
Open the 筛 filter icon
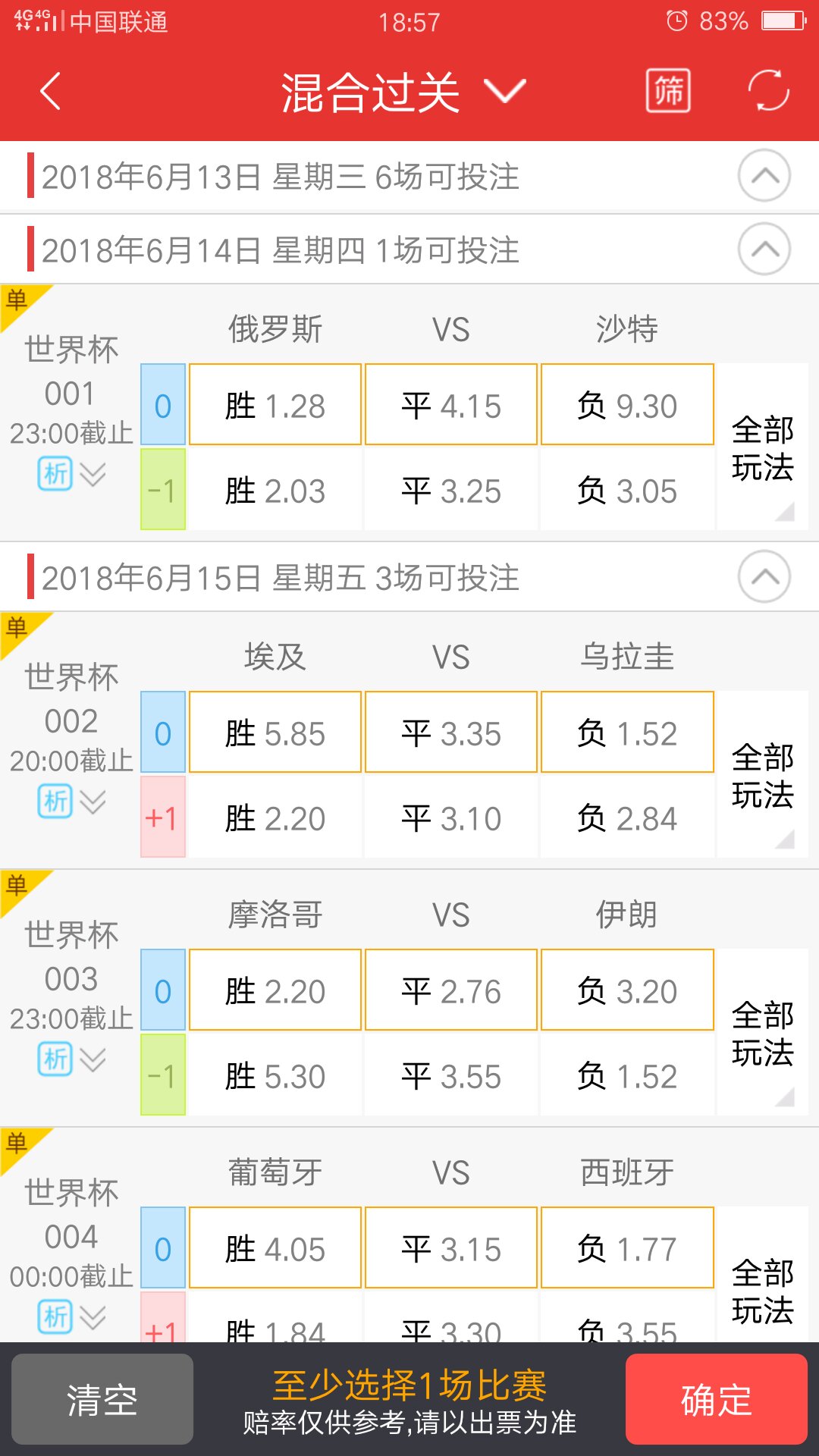pyautogui.click(x=668, y=91)
